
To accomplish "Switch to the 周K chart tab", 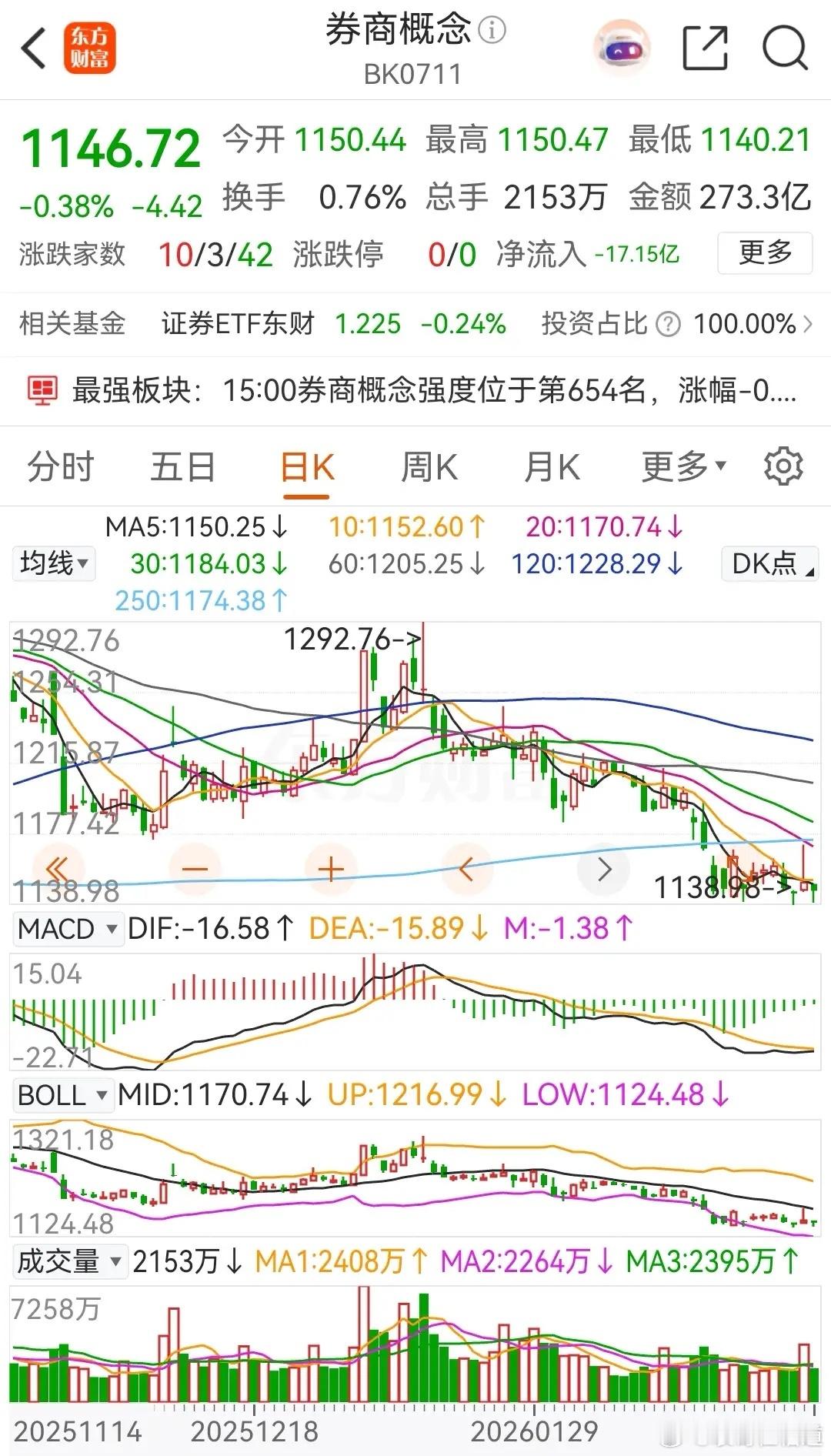I will pyautogui.click(x=429, y=466).
